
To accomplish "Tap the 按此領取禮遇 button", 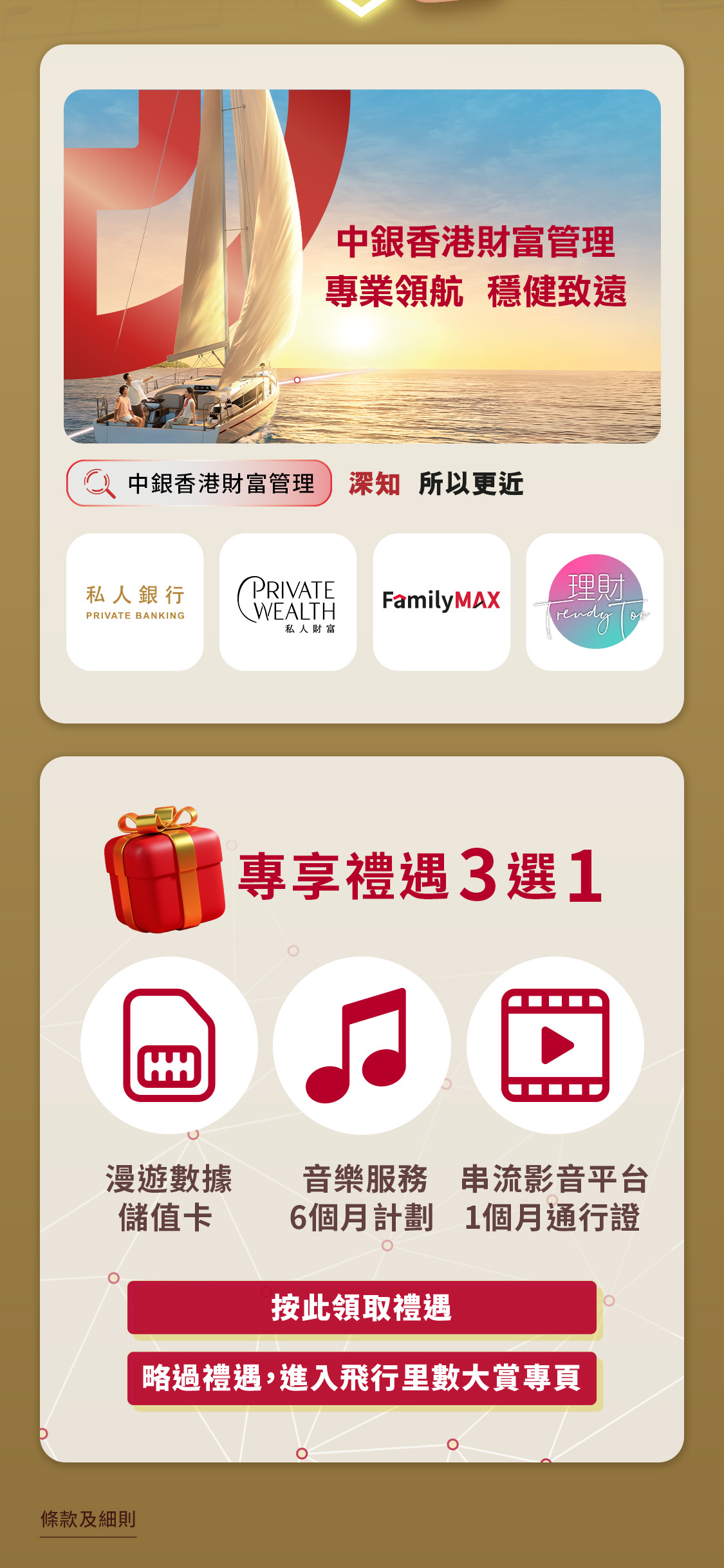I will click(362, 1307).
